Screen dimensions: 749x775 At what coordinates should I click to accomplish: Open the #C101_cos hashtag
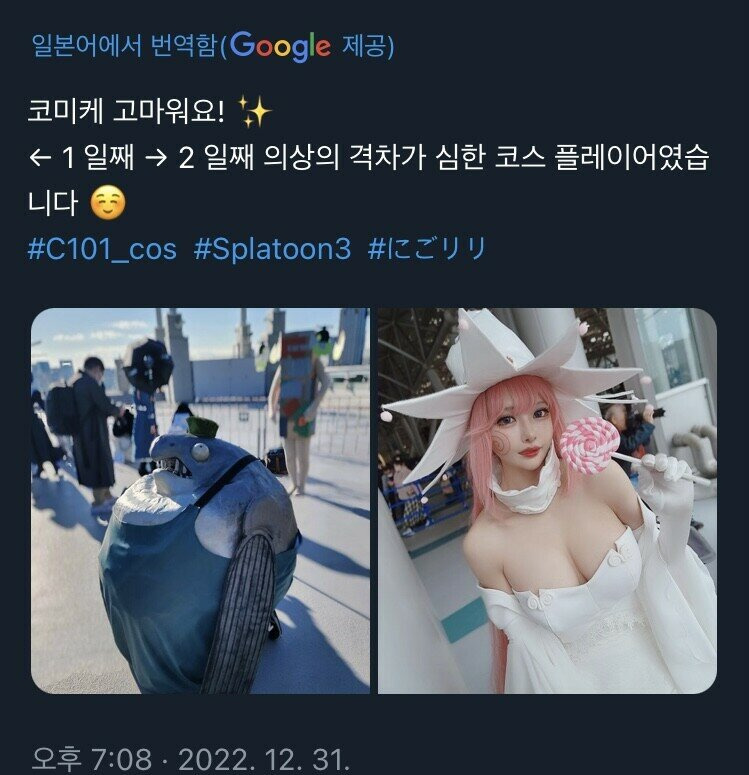102,249
